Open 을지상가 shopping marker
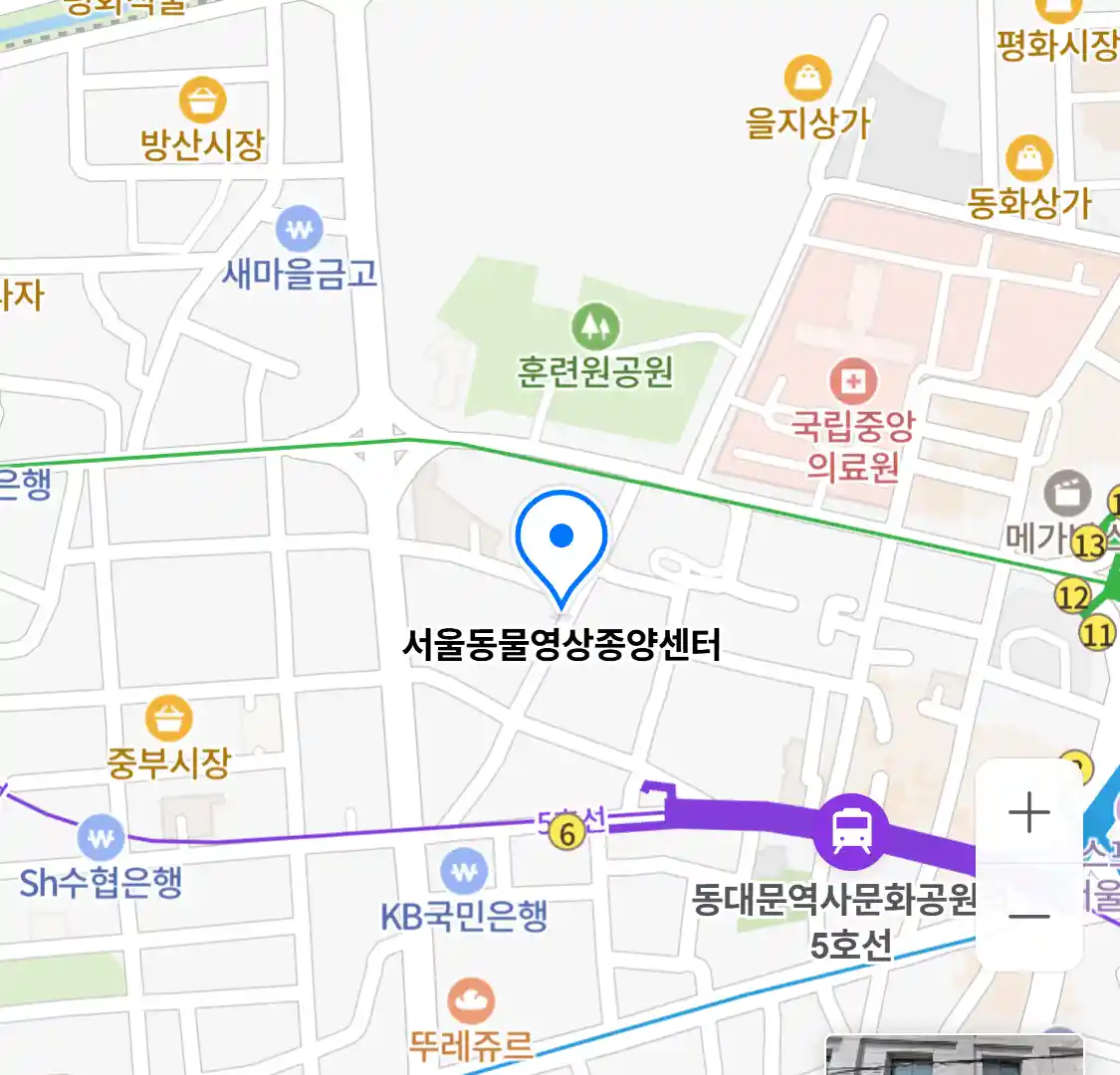This screenshot has width=1120, height=1075. (808, 78)
